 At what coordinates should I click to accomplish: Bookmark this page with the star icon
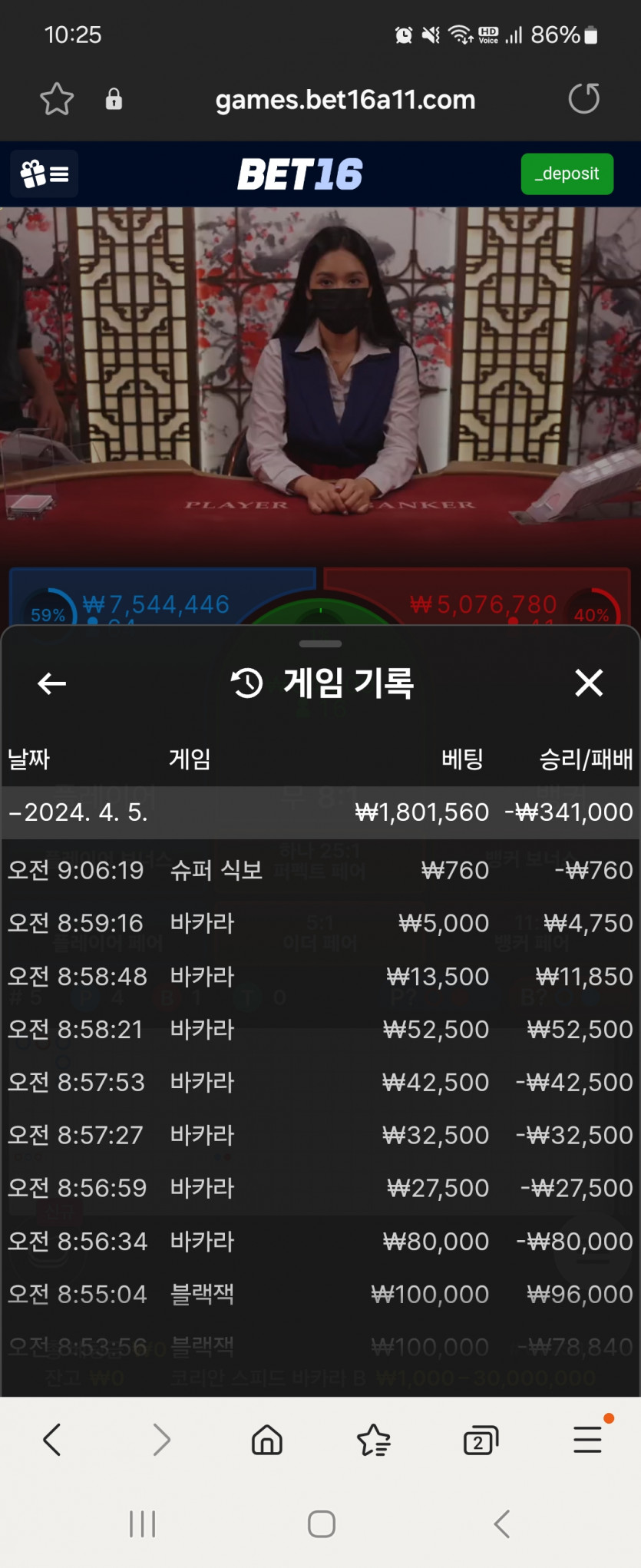click(57, 99)
